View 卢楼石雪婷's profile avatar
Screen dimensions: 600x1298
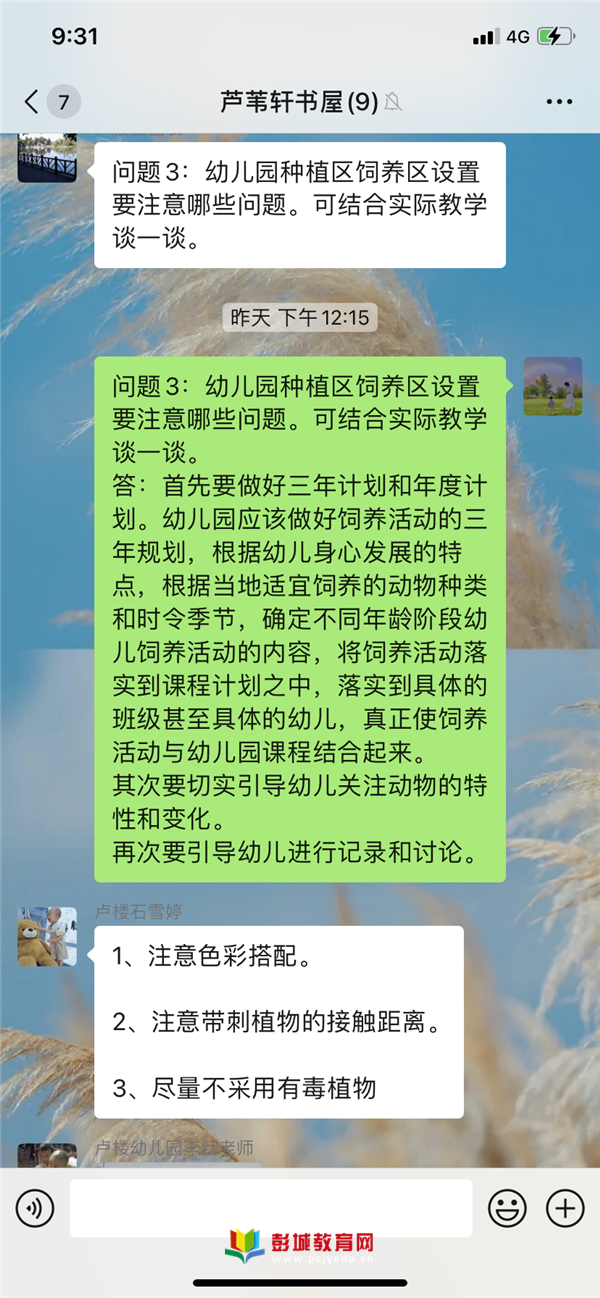[x=47, y=937]
